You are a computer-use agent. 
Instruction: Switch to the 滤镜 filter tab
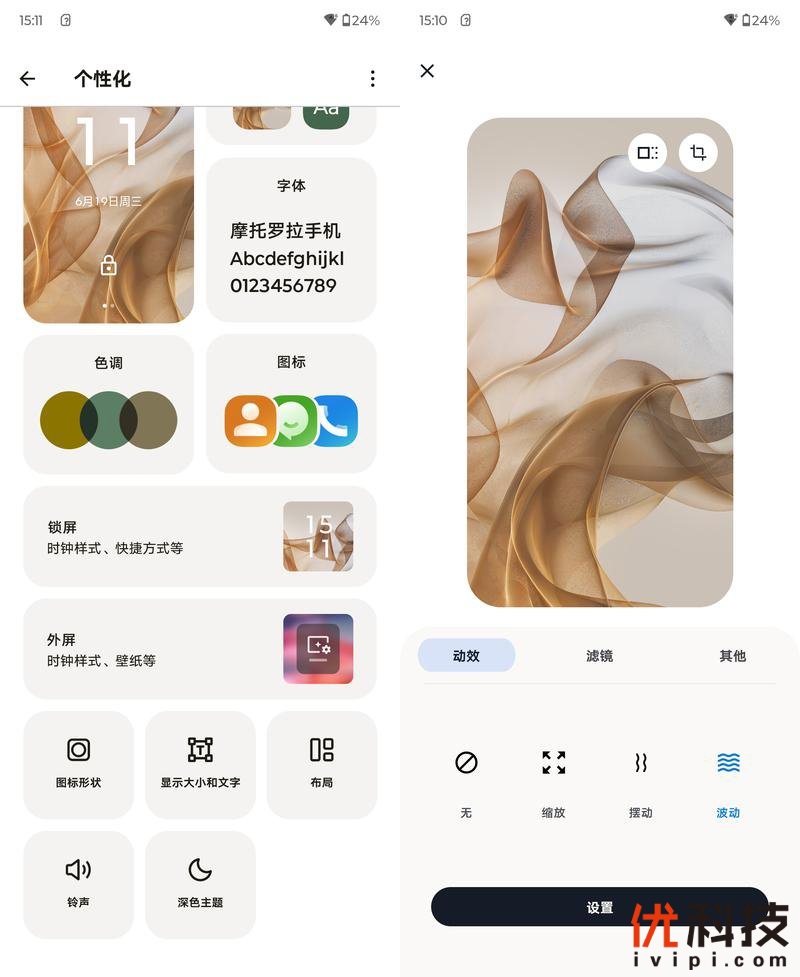pyautogui.click(x=599, y=656)
